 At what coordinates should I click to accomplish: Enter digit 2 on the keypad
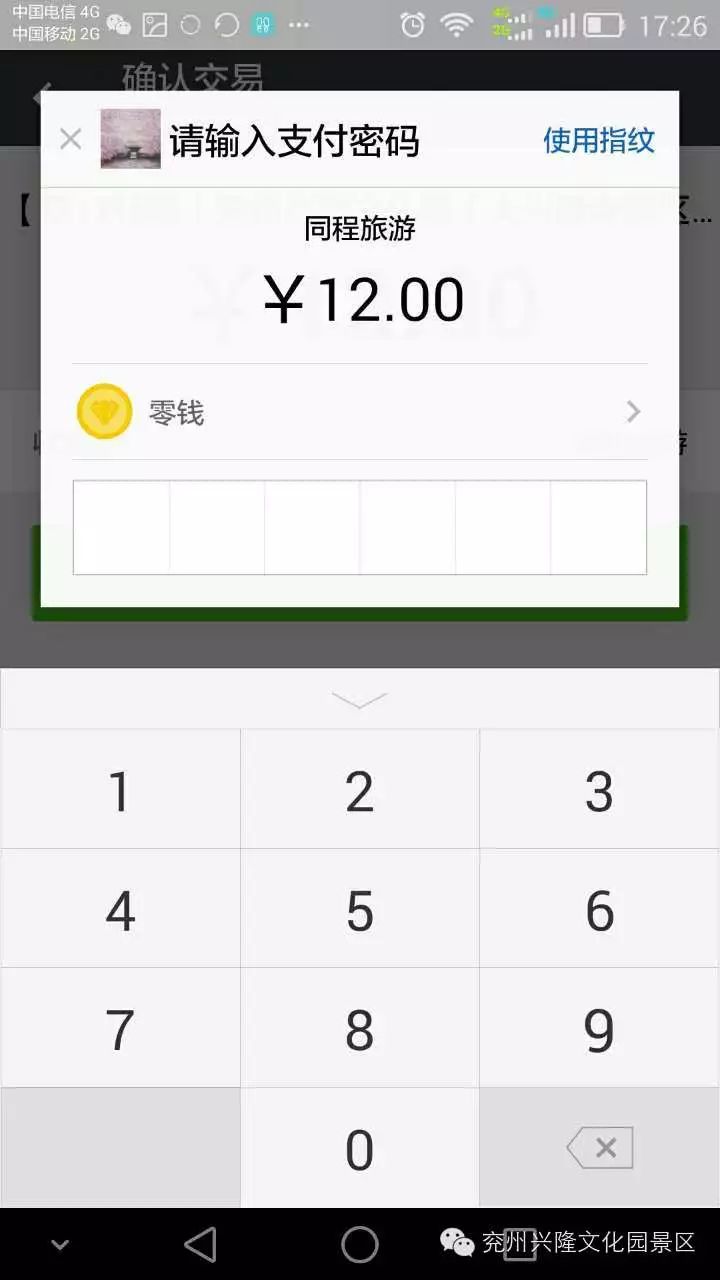point(360,790)
